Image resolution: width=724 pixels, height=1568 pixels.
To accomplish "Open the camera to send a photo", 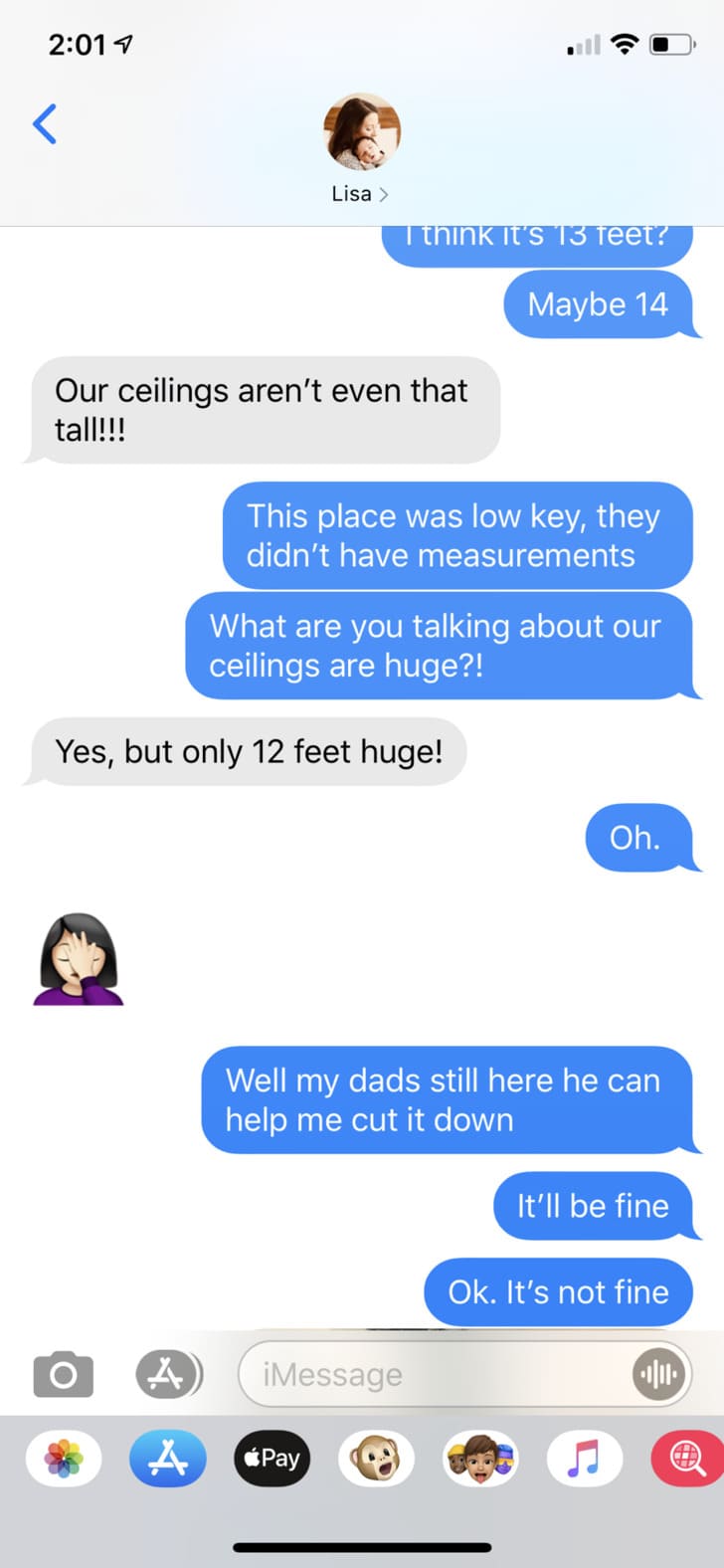I will (x=64, y=1375).
